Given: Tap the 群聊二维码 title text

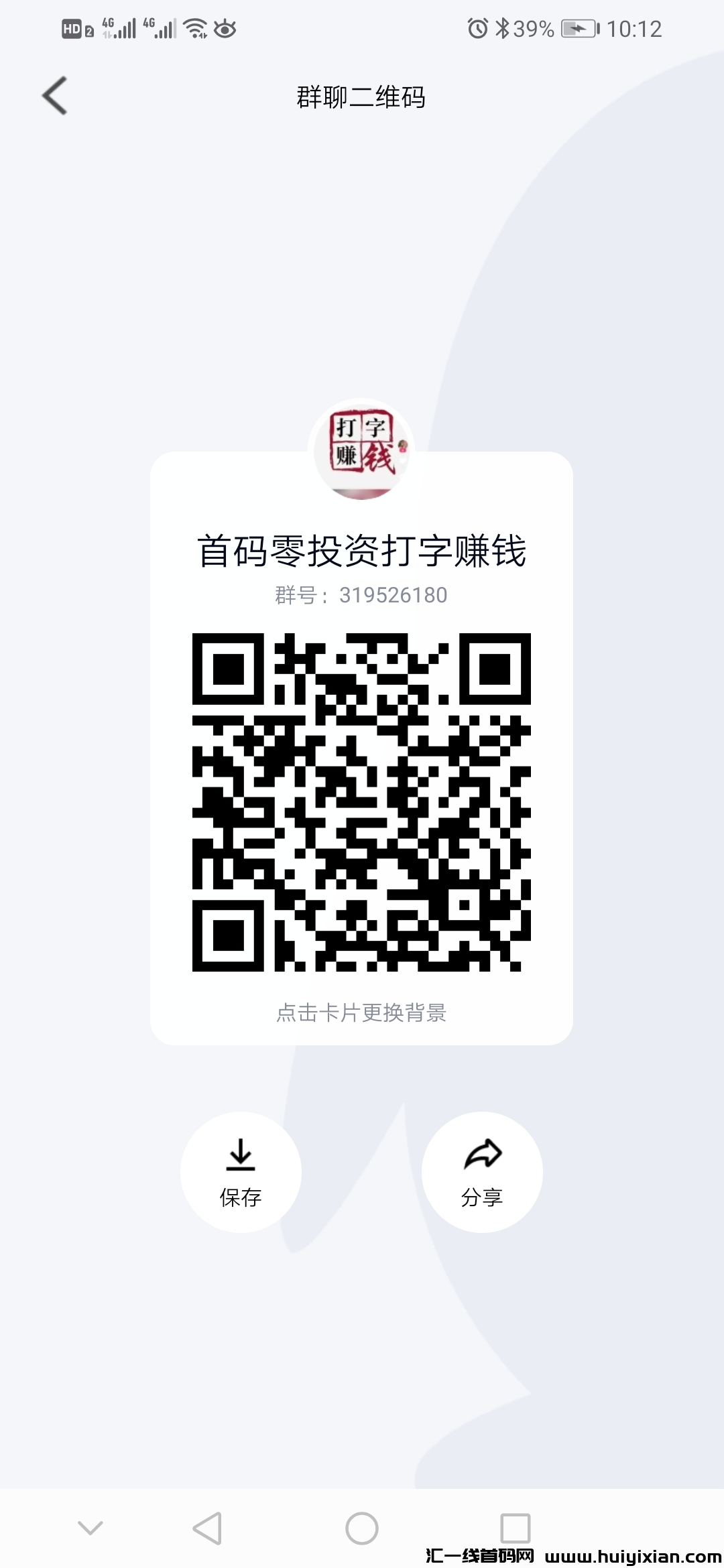Looking at the screenshot, I should pyautogui.click(x=362, y=96).
